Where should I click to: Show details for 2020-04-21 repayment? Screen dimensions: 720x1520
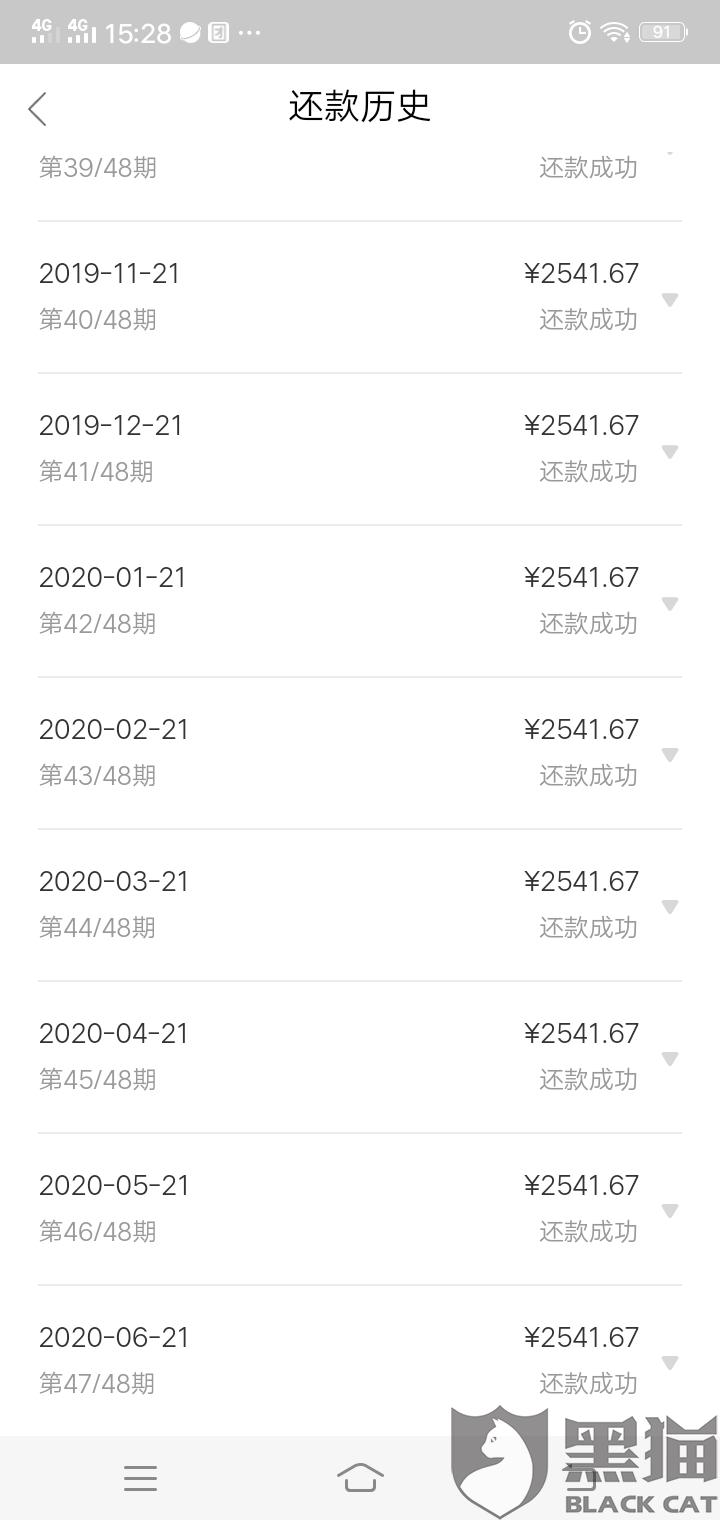[670, 1059]
